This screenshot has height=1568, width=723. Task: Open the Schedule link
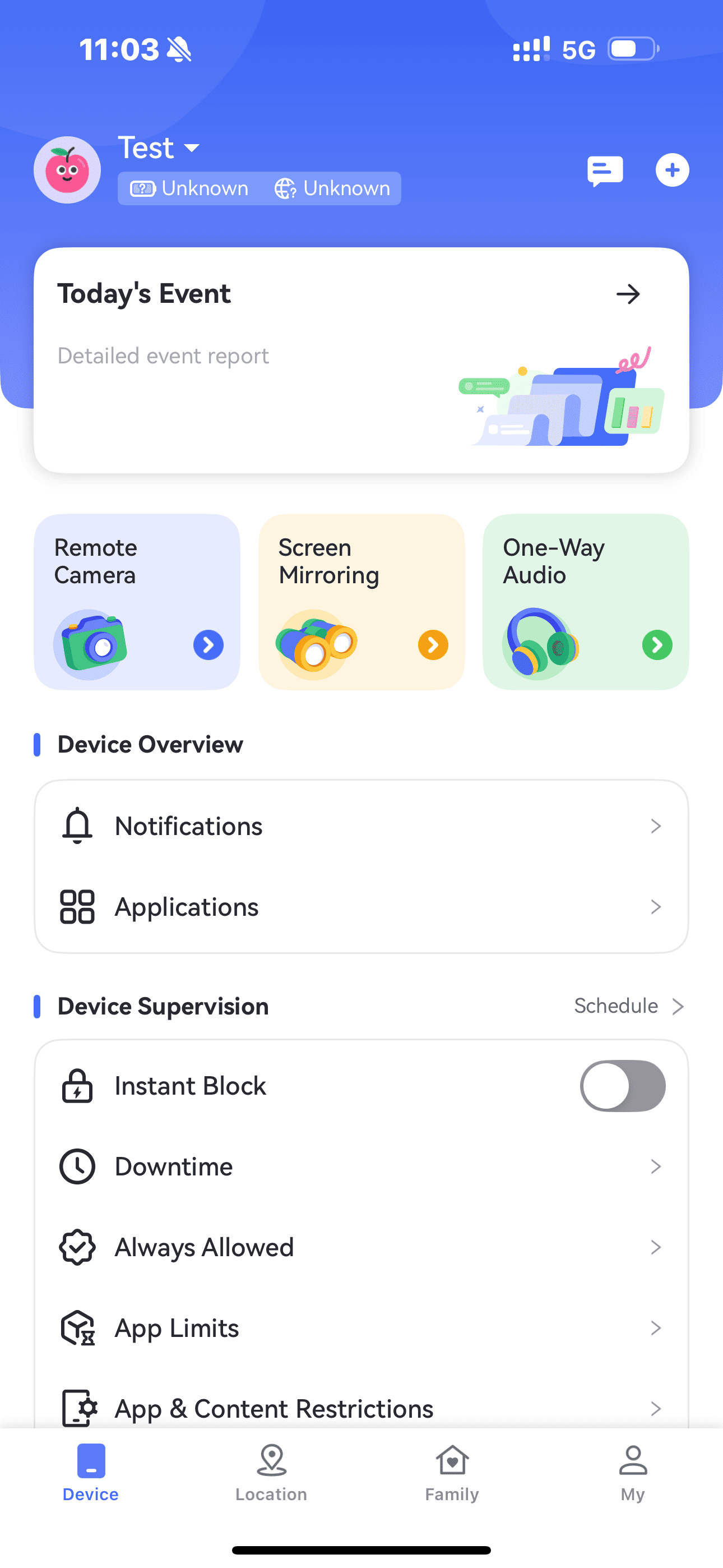pos(629,1006)
